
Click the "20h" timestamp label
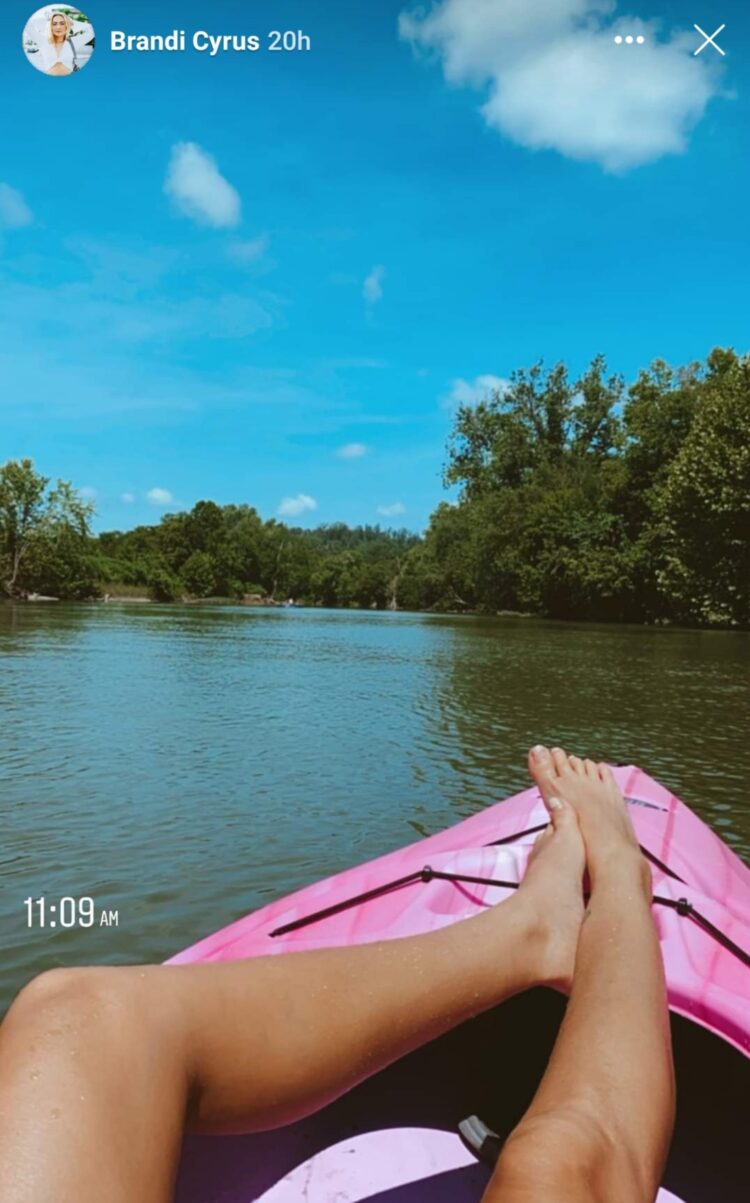pos(288,40)
